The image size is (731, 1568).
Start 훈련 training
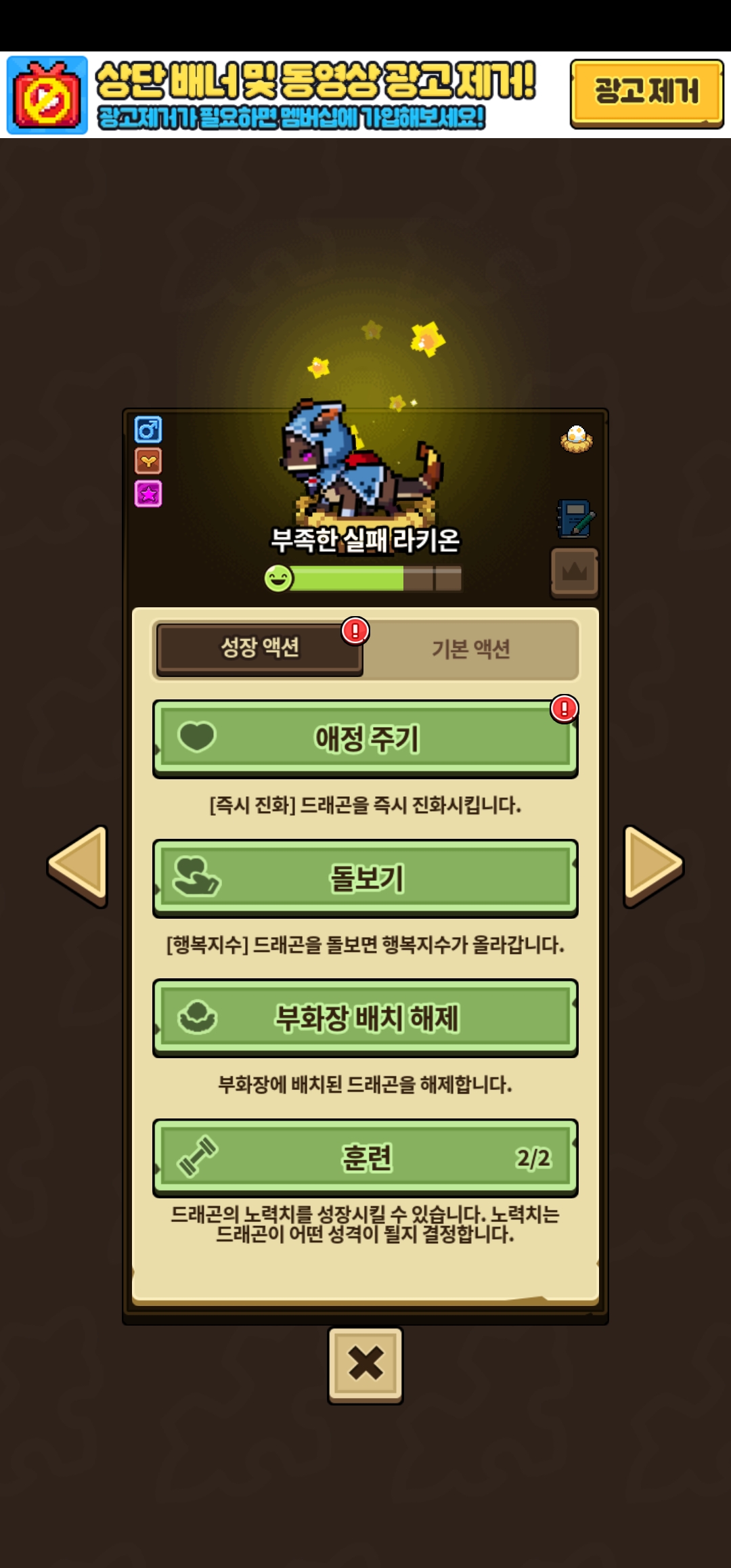click(365, 1158)
